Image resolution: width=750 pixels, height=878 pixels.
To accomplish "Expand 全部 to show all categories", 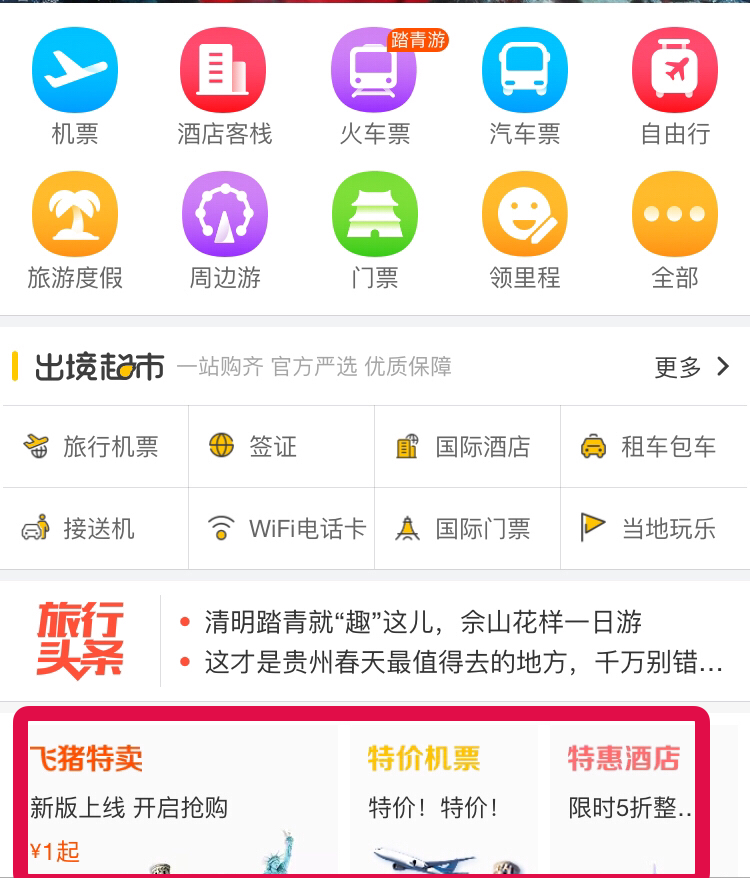I will (x=675, y=213).
